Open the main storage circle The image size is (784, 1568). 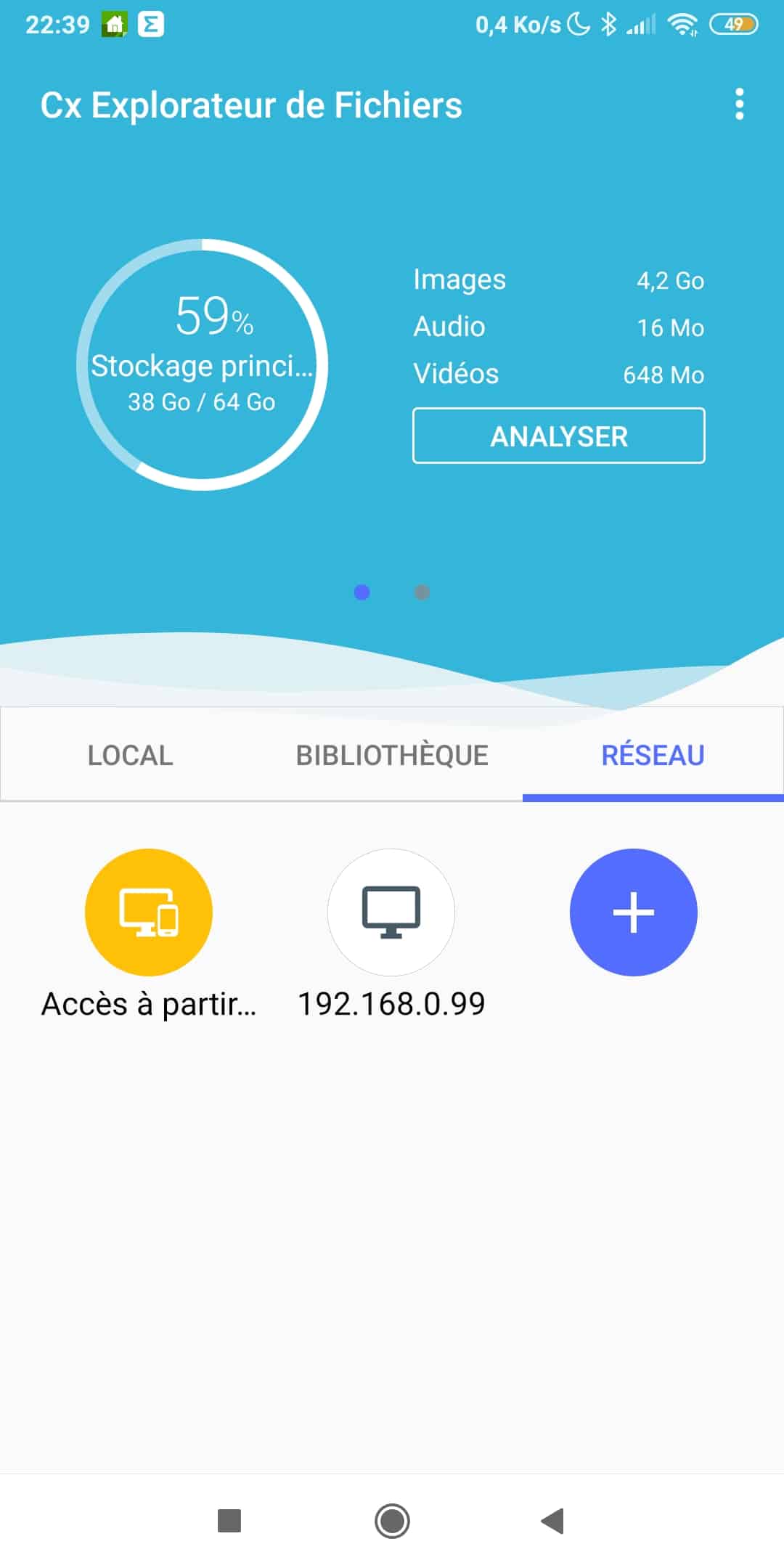202,364
